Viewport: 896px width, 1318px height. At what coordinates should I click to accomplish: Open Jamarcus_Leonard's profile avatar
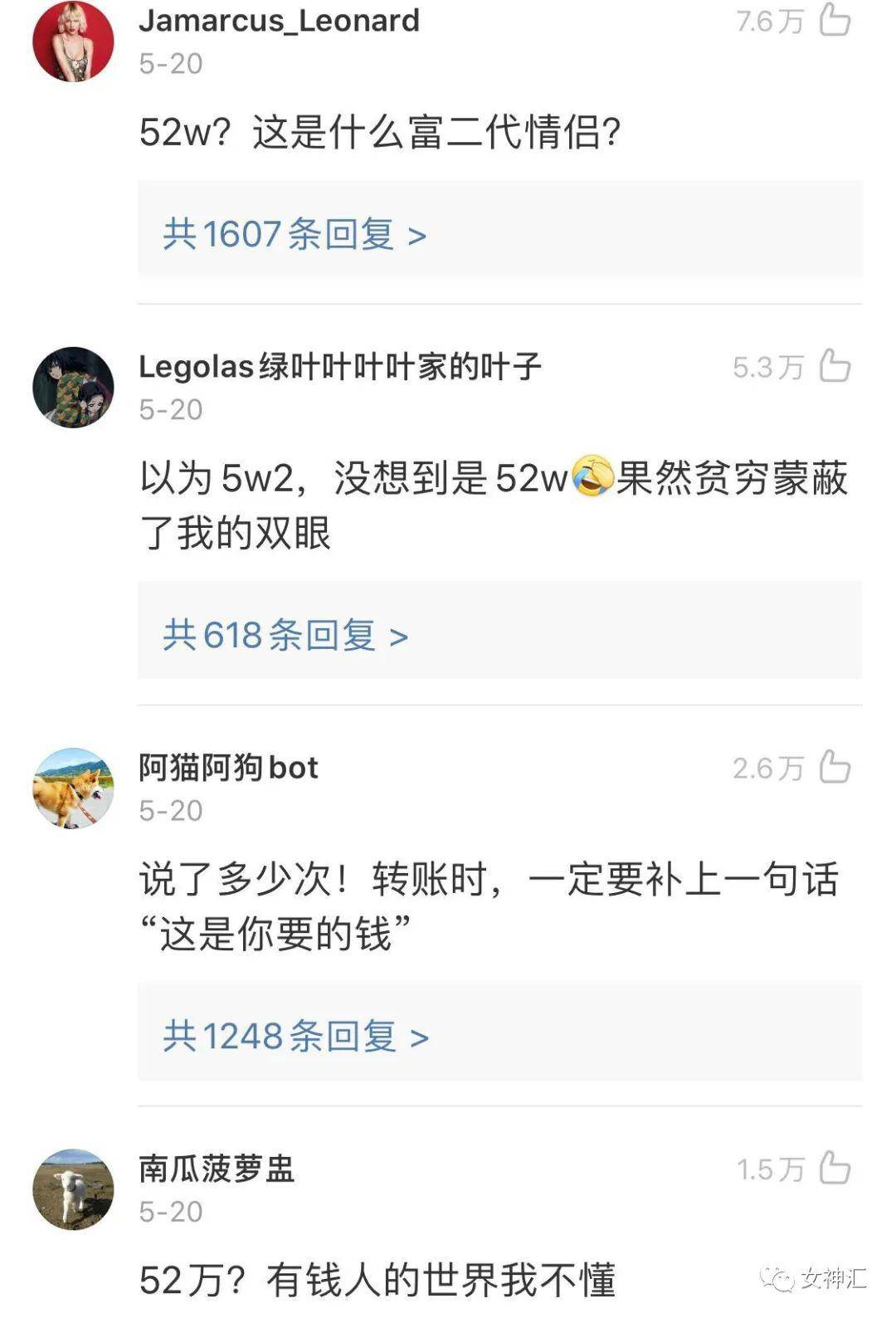pyautogui.click(x=73, y=41)
